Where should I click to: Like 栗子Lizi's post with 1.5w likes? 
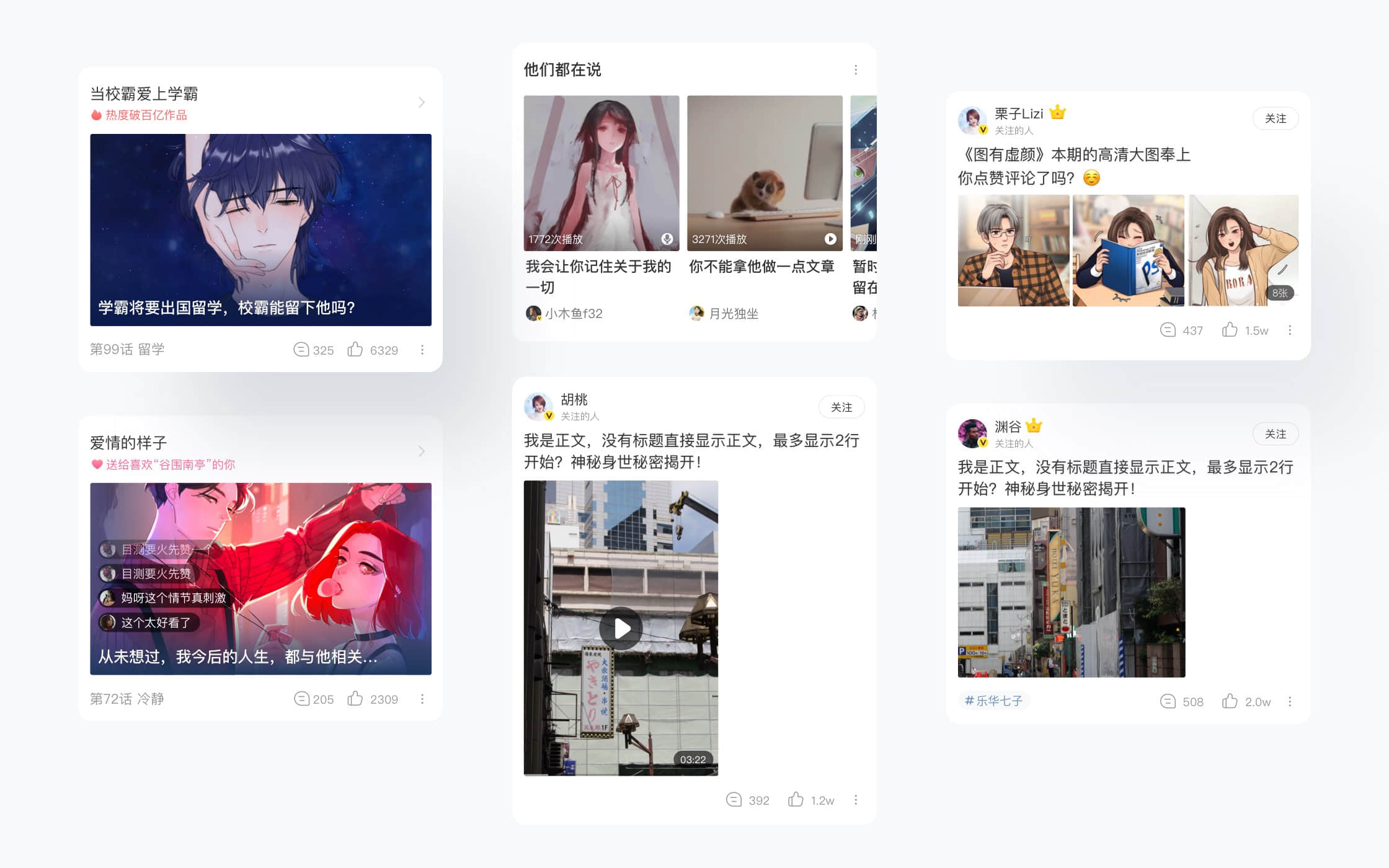[x=1230, y=330]
